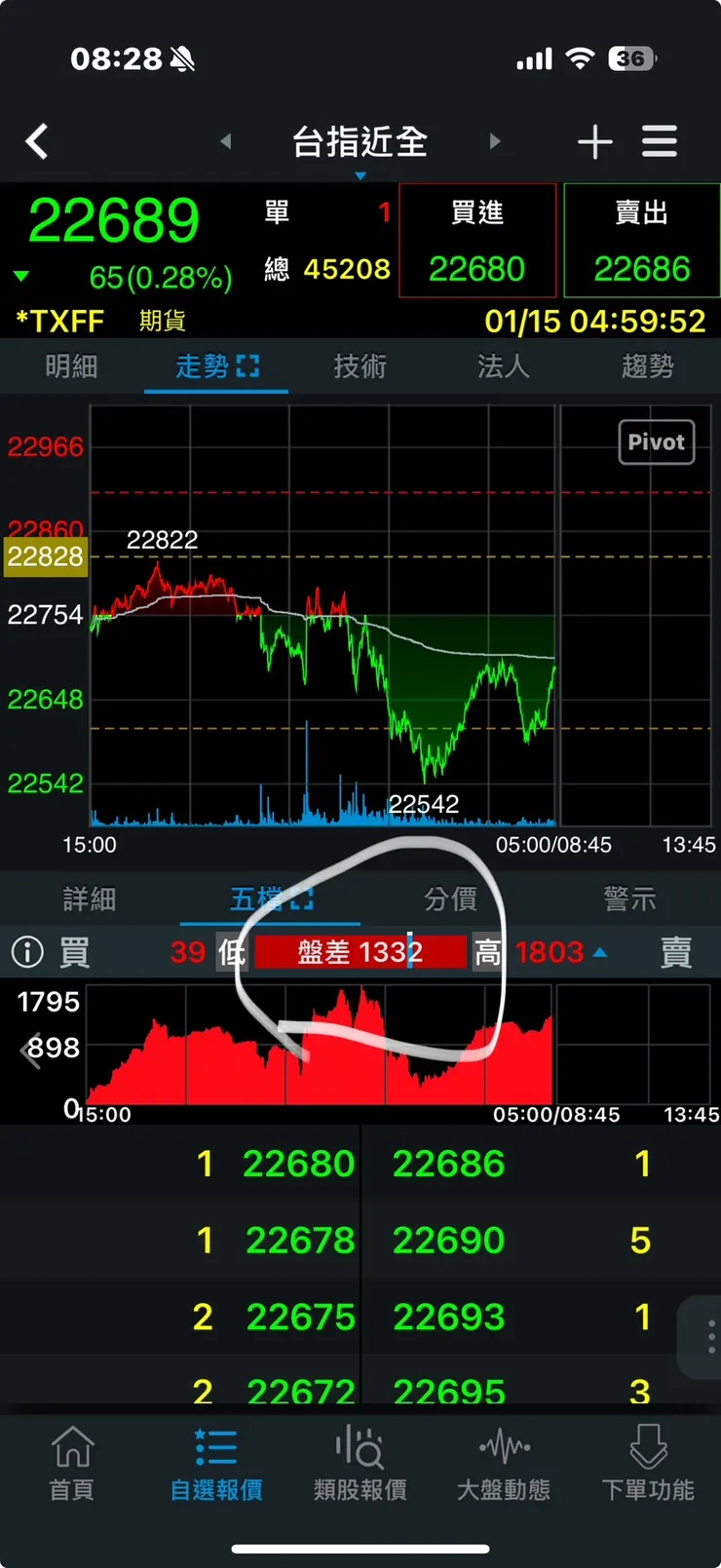Go back using the top-left arrow

pos(37,142)
